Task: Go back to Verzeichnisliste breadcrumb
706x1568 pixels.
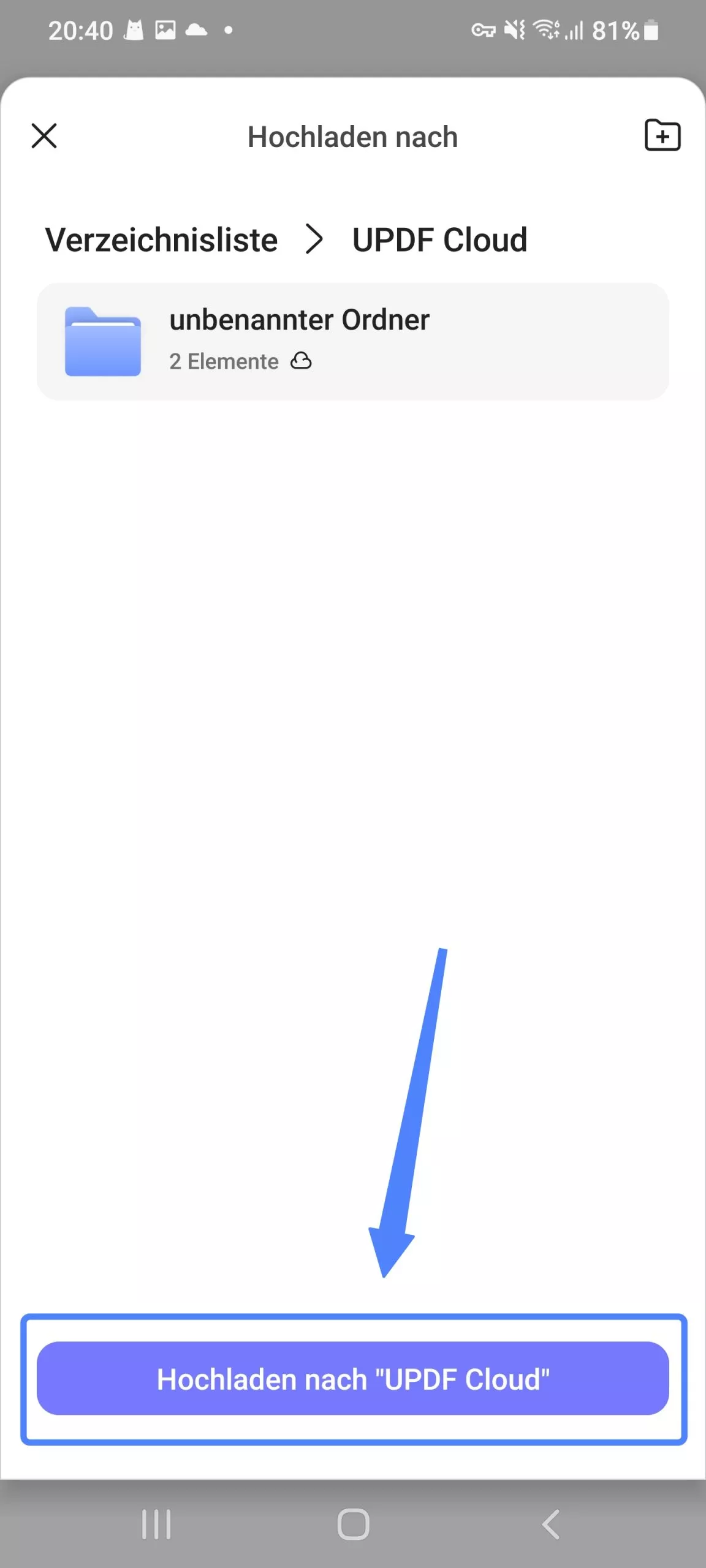Action: 161,239
